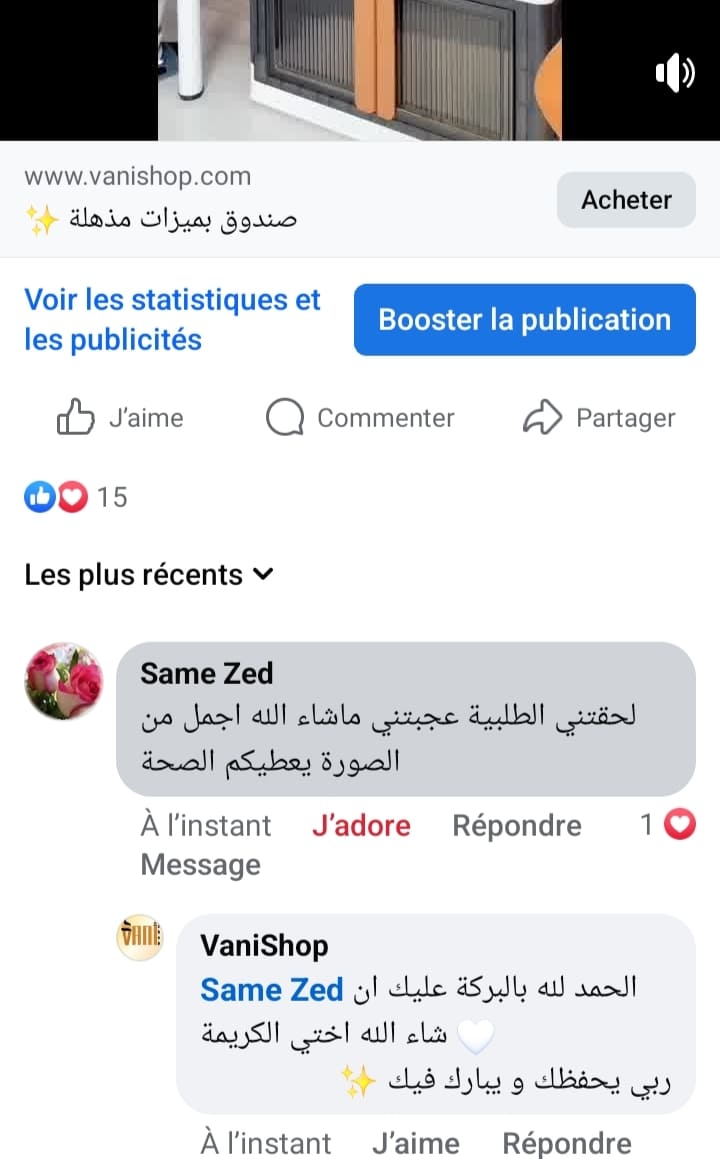This screenshot has width=720, height=1159.
Task: Share the post via Partager
Action: (x=599, y=418)
